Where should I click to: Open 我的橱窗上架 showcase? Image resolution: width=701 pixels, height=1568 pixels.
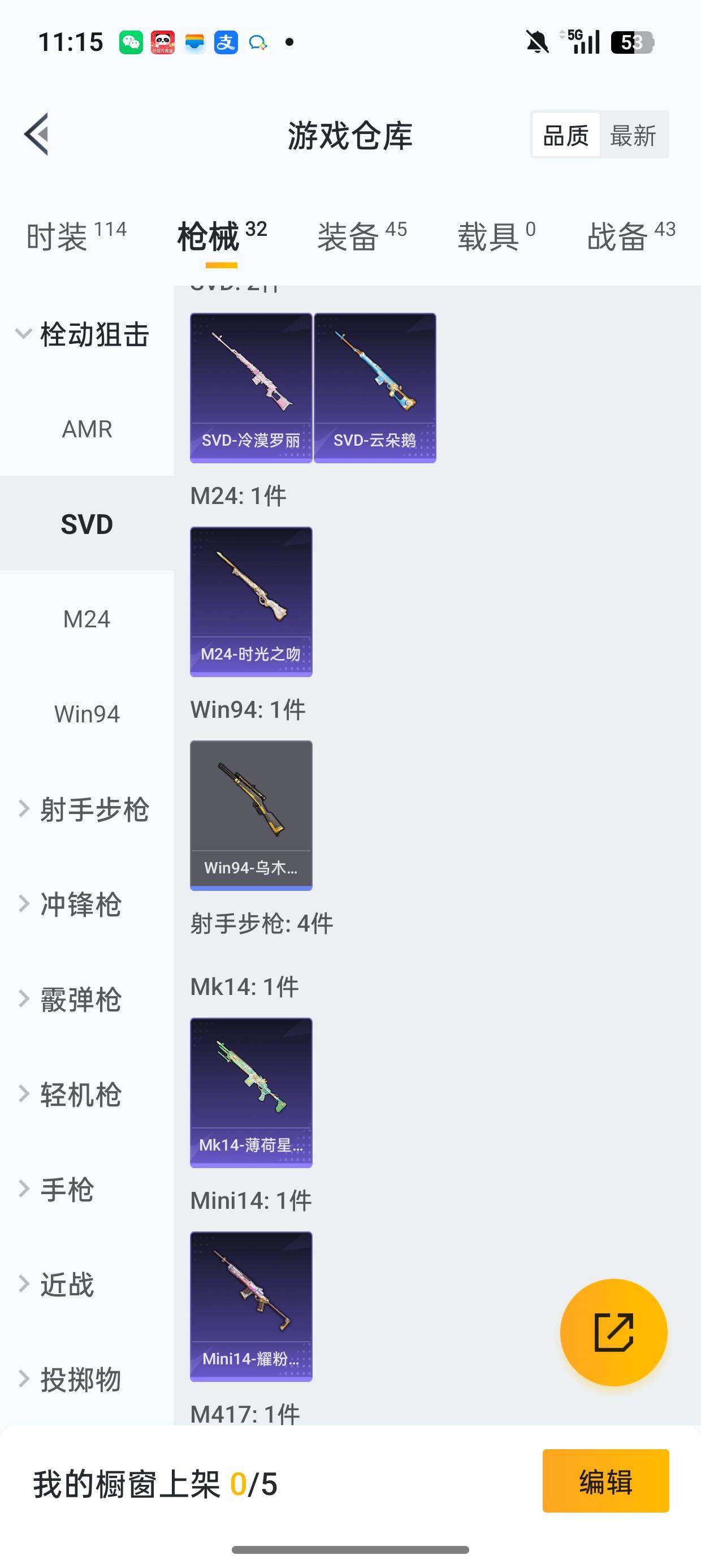click(x=155, y=1483)
